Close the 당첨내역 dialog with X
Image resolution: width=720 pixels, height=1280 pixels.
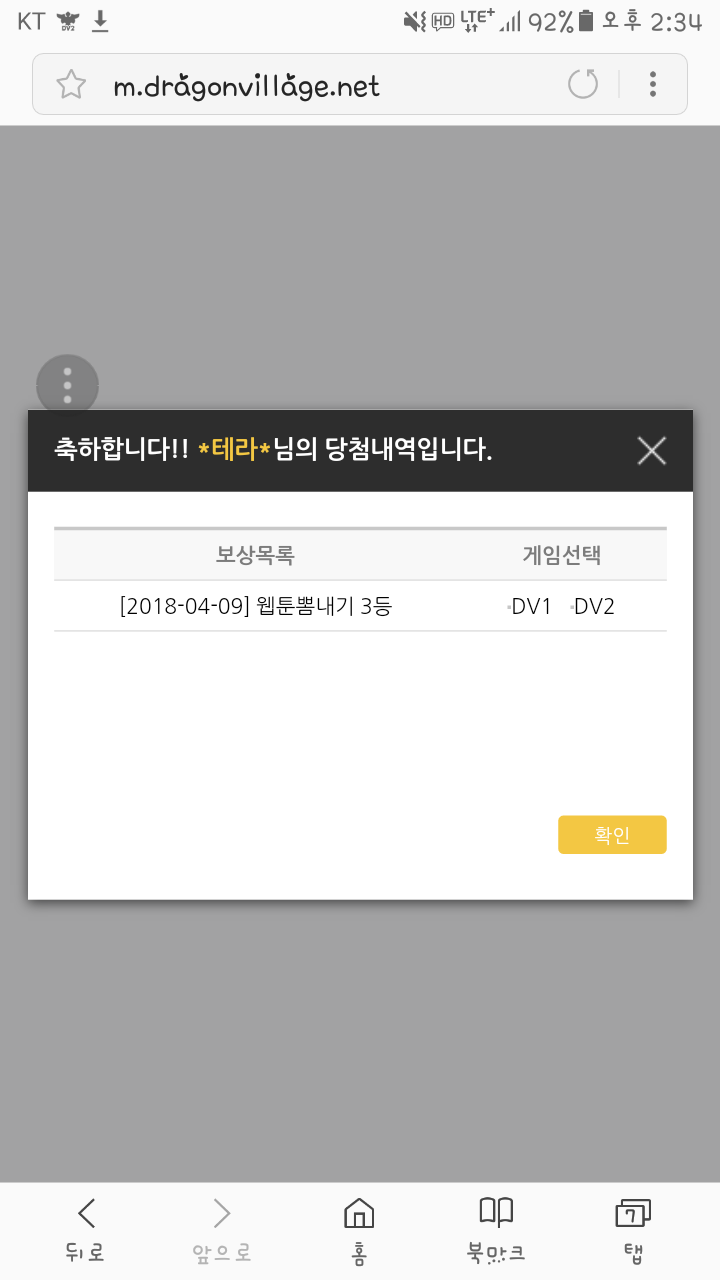(x=651, y=451)
